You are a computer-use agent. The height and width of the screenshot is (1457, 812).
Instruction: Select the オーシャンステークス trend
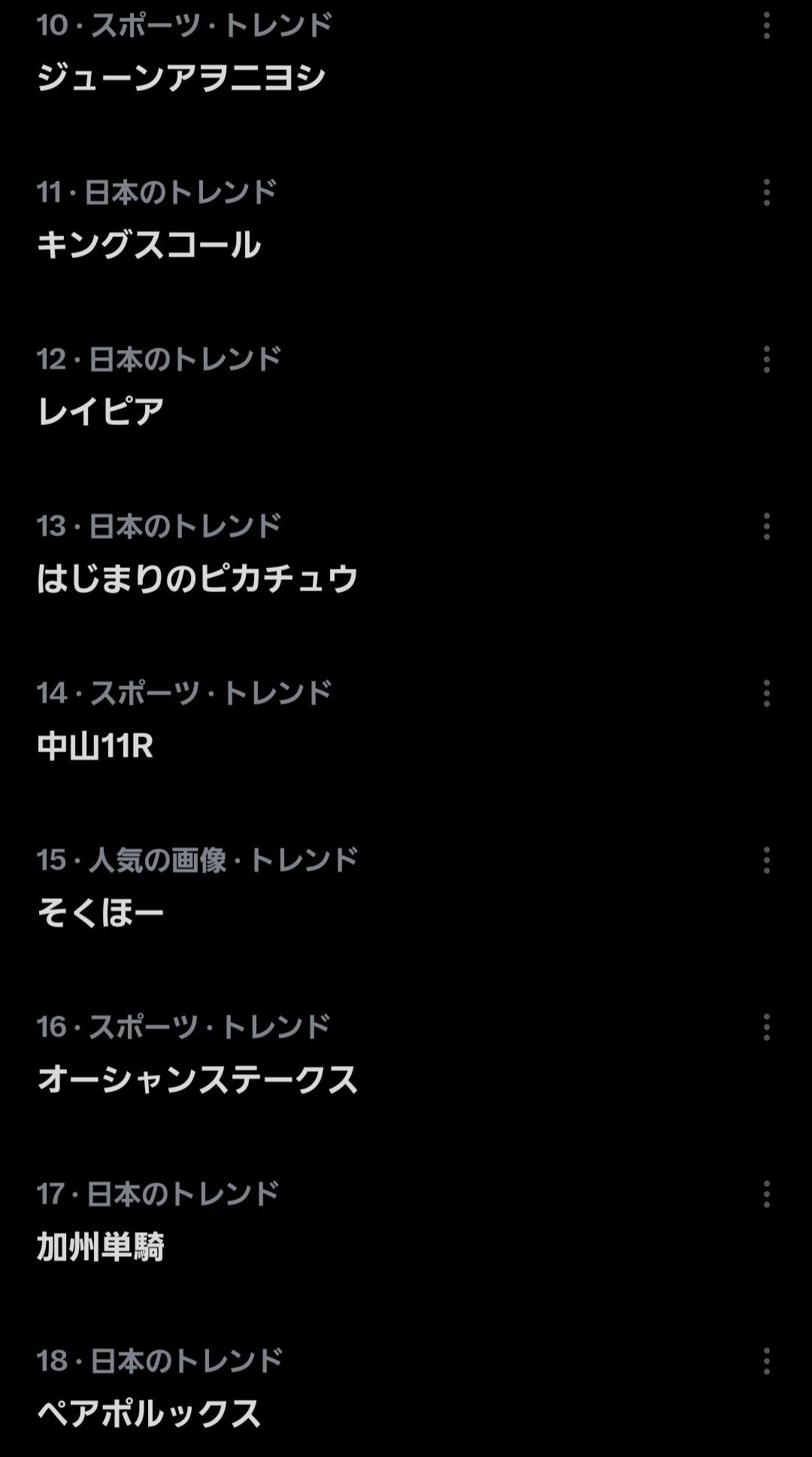197,1079
